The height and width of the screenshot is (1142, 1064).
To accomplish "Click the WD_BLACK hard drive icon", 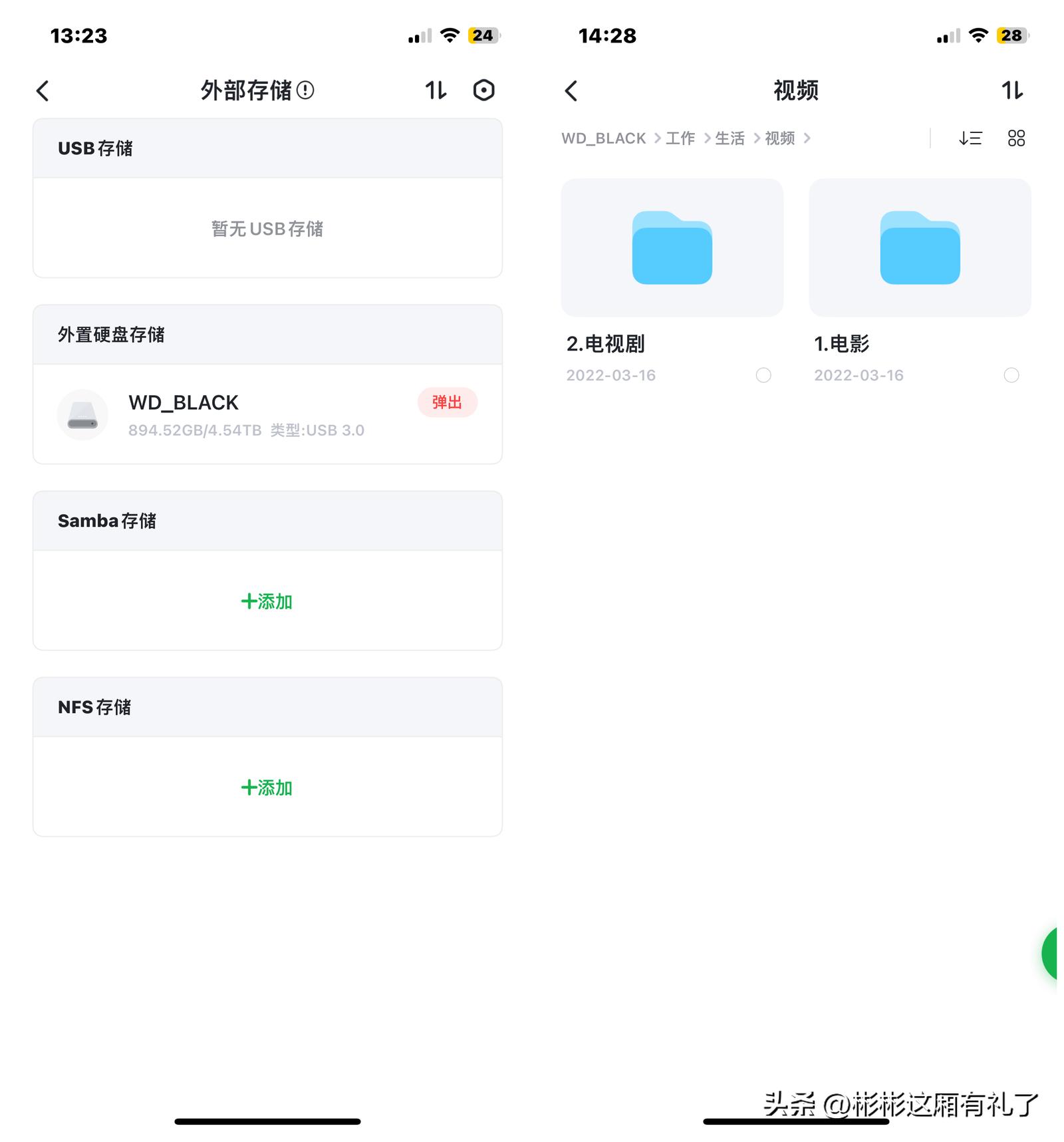I will coord(82,414).
